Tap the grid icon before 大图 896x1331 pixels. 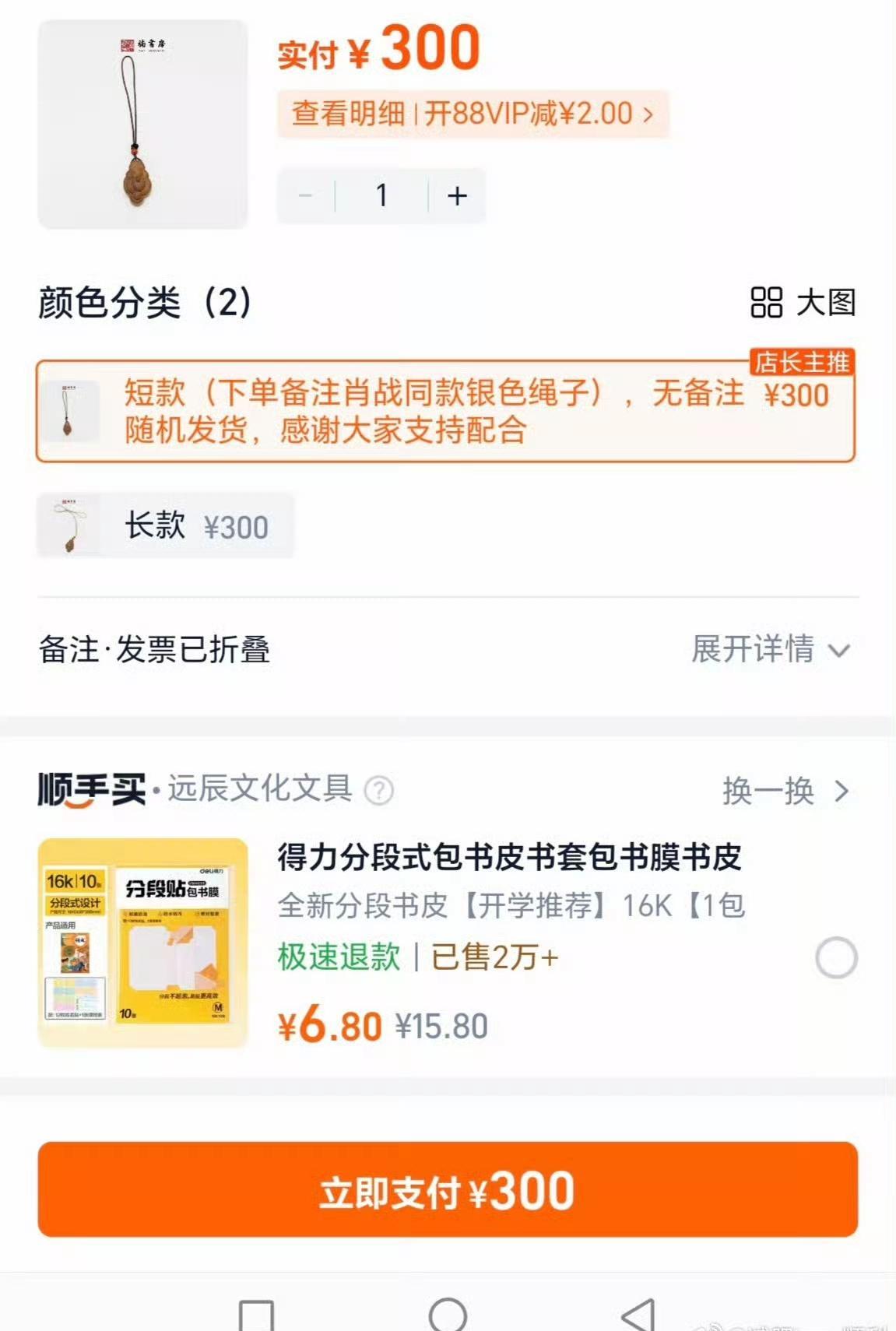pyautogui.click(x=768, y=305)
